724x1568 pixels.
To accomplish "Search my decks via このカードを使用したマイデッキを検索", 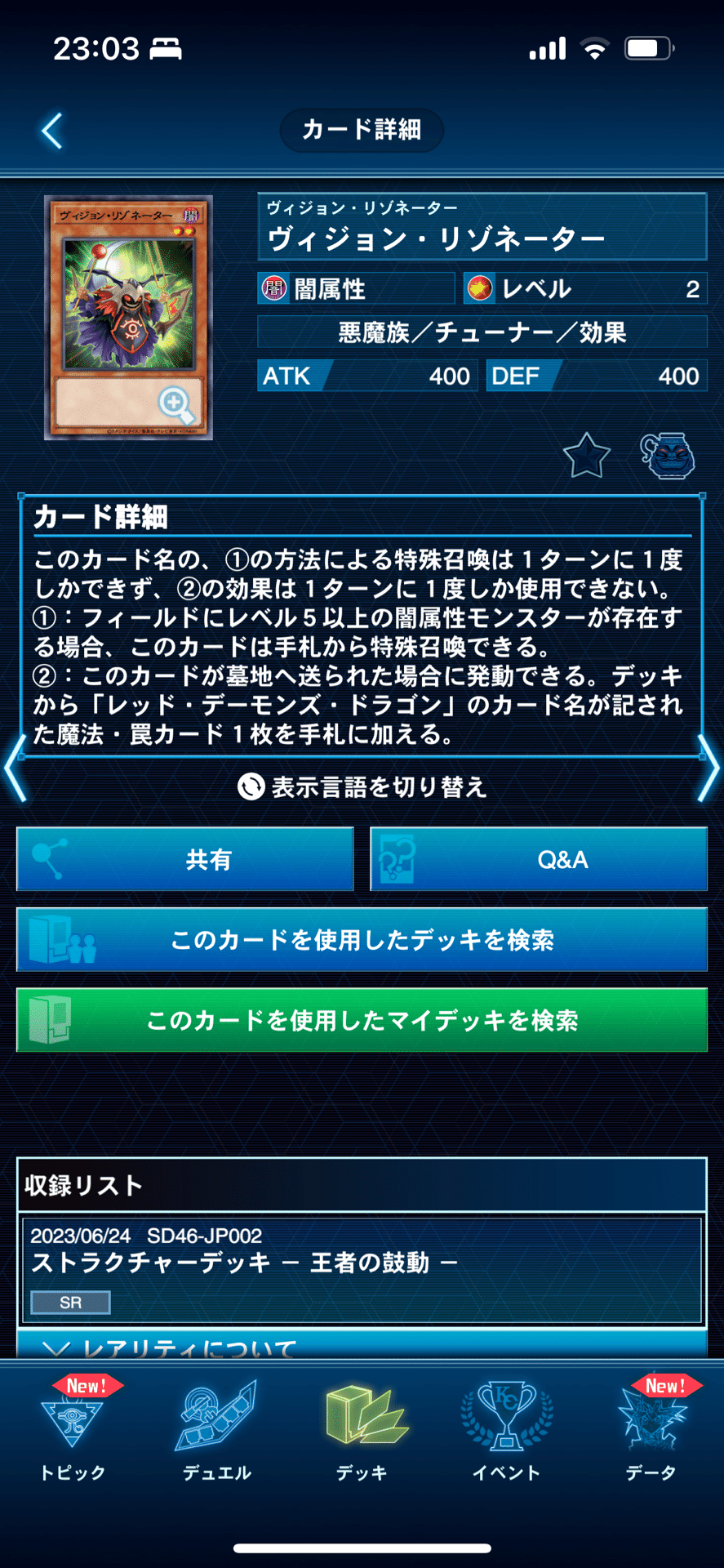I will click(362, 1020).
